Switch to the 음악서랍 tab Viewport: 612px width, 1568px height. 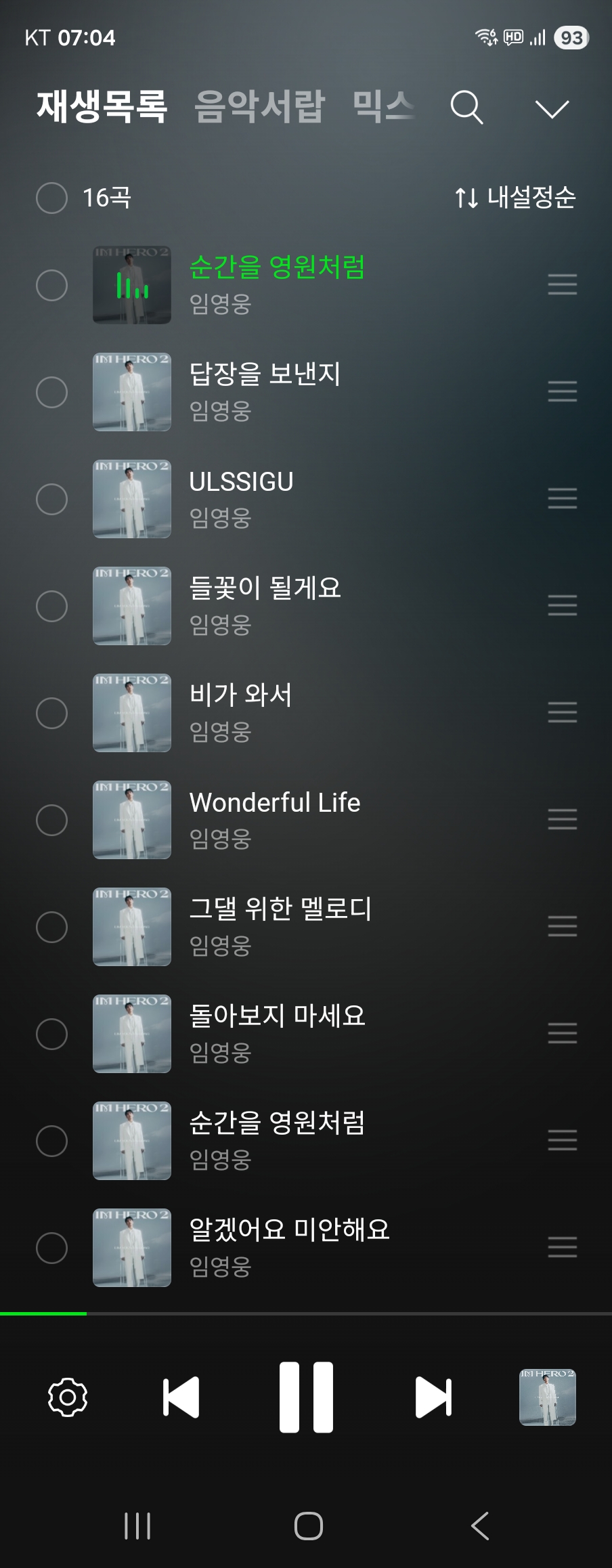[260, 107]
